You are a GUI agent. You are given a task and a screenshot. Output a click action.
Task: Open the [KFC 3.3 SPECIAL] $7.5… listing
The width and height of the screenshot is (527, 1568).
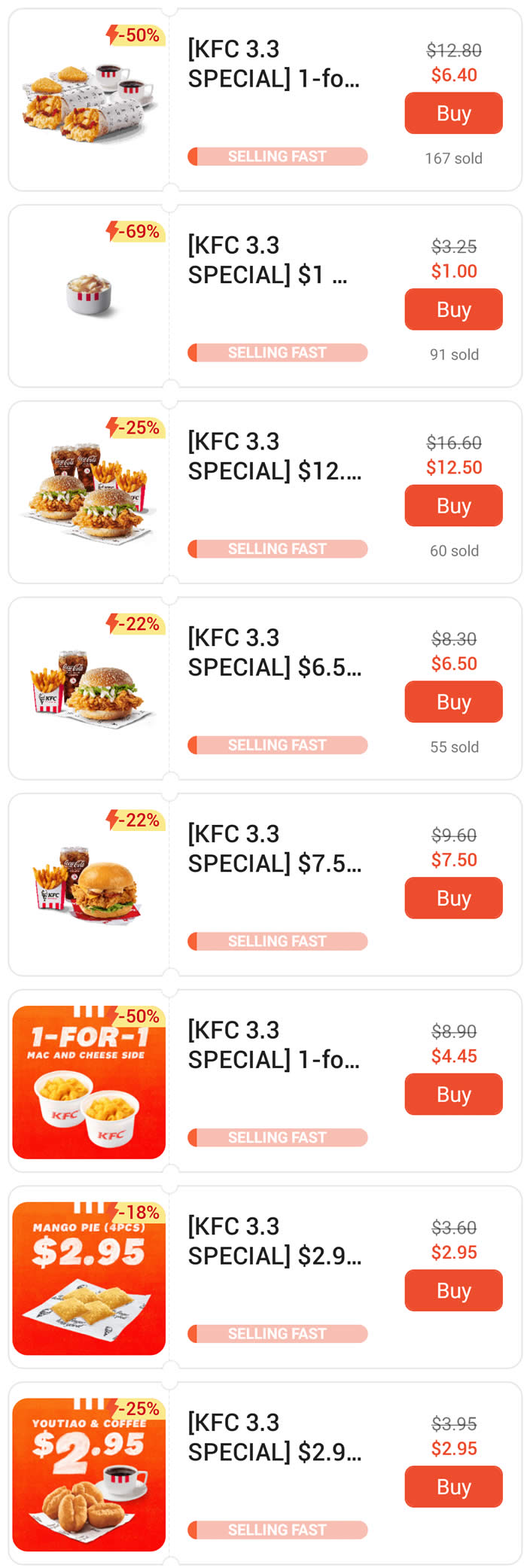click(274, 849)
